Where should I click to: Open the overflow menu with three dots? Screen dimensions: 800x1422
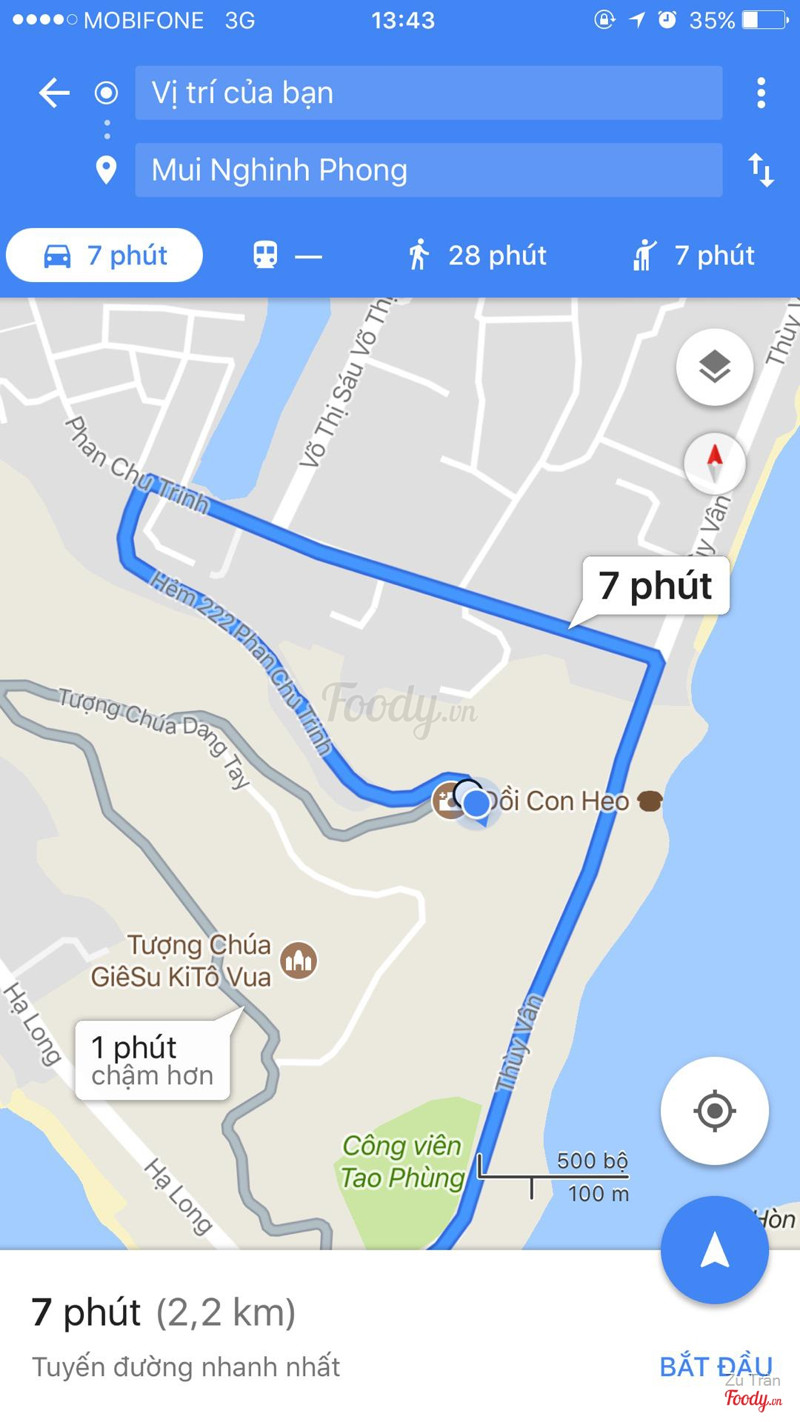coord(761,93)
